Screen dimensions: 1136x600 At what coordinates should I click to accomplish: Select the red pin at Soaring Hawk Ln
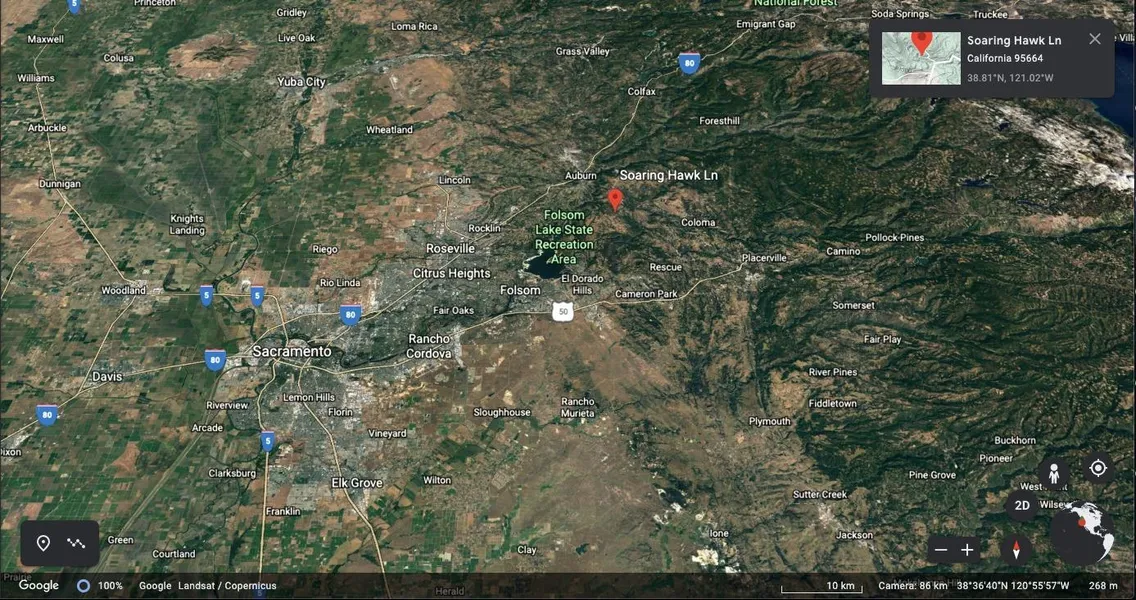click(615, 199)
